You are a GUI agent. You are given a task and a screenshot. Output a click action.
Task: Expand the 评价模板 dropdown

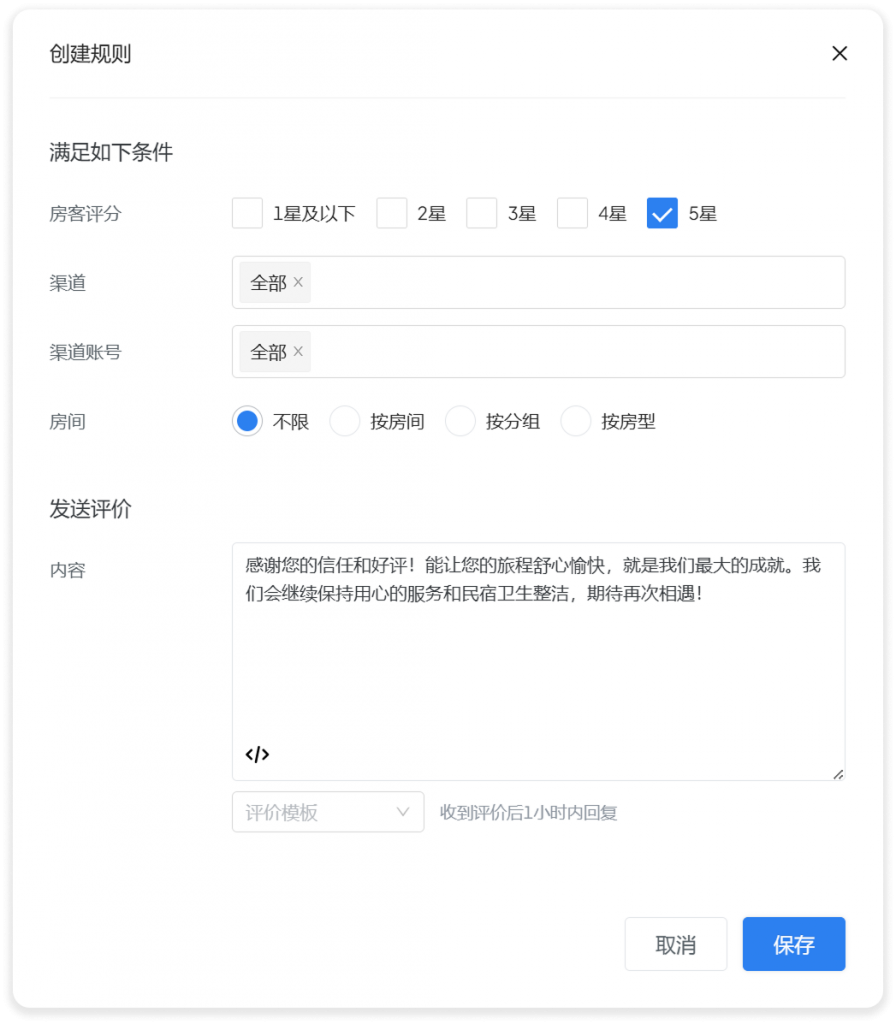click(328, 812)
